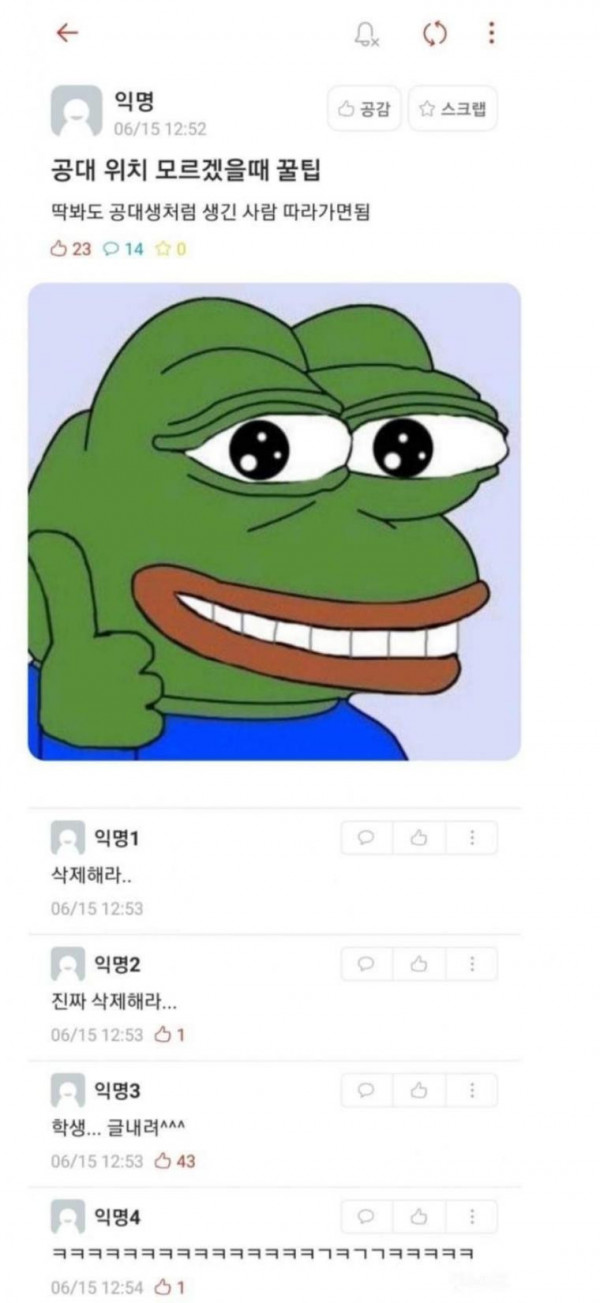Like 익명4's comment
The image size is (600, 1303).
click(x=419, y=1216)
